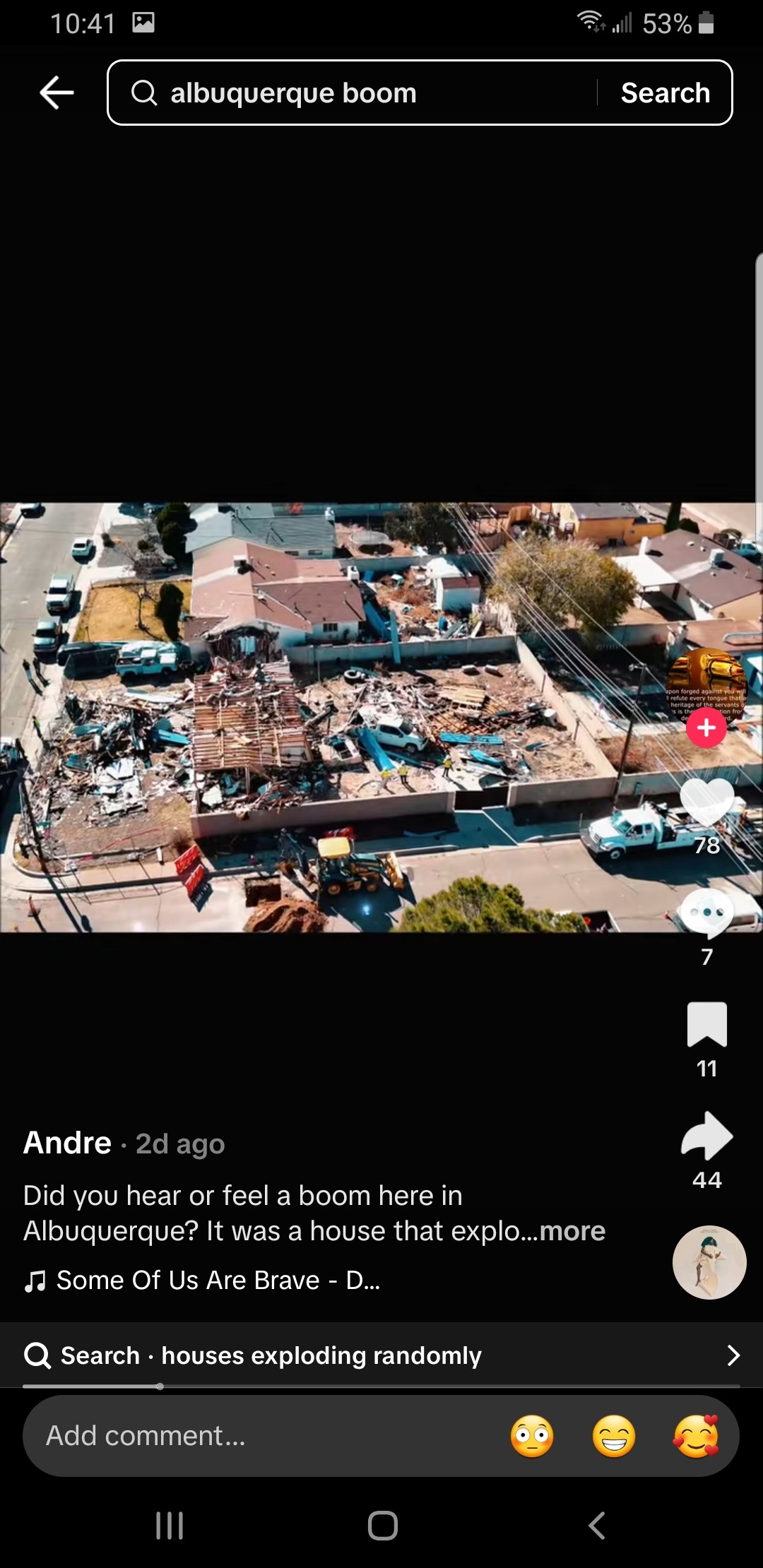This screenshot has height=1568, width=763.
Task: Open the sound 'Some Of Us Are Brave'
Action: [205, 1280]
